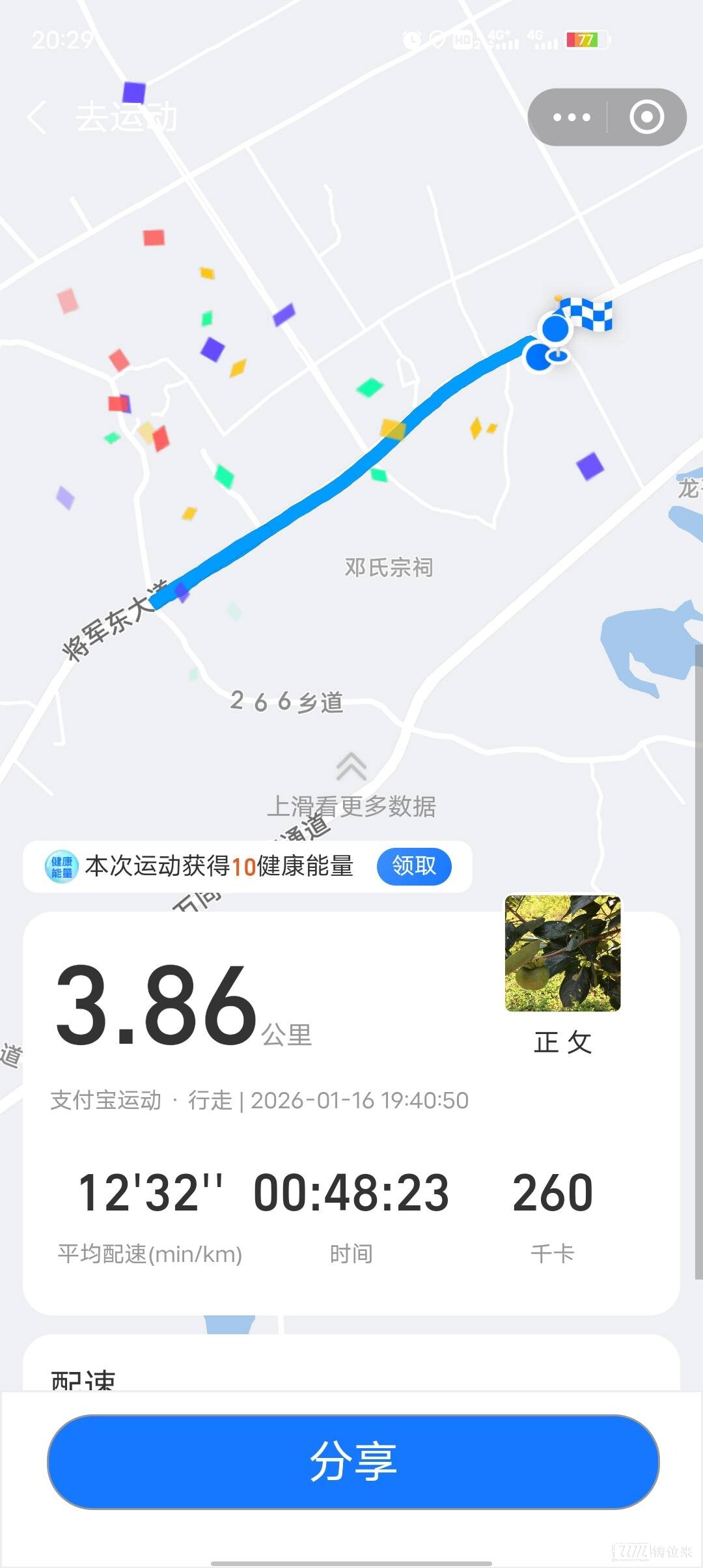Expand more data with the up chevron
Viewport: 703px width, 1568px height.
[351, 766]
